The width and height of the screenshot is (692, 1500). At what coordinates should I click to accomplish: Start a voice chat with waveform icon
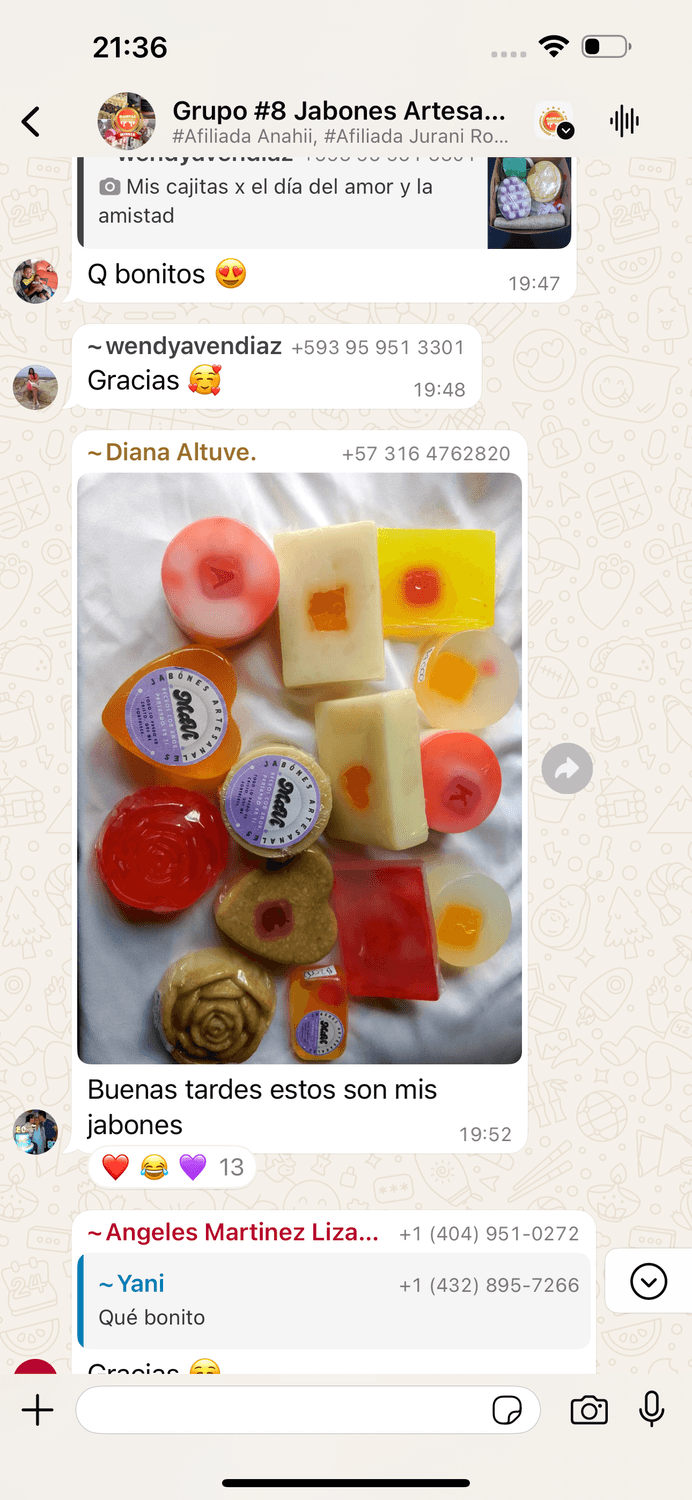tap(624, 122)
